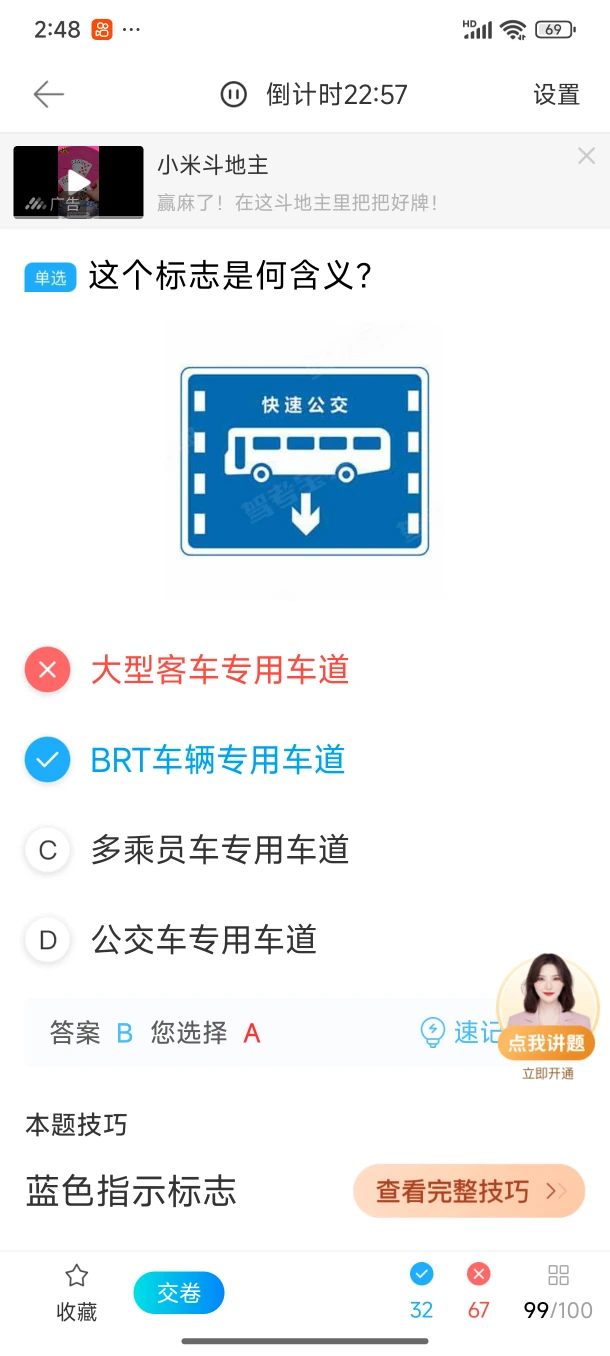The image size is (610, 1356).
Task: Open 设置 settings
Action: pos(556,95)
